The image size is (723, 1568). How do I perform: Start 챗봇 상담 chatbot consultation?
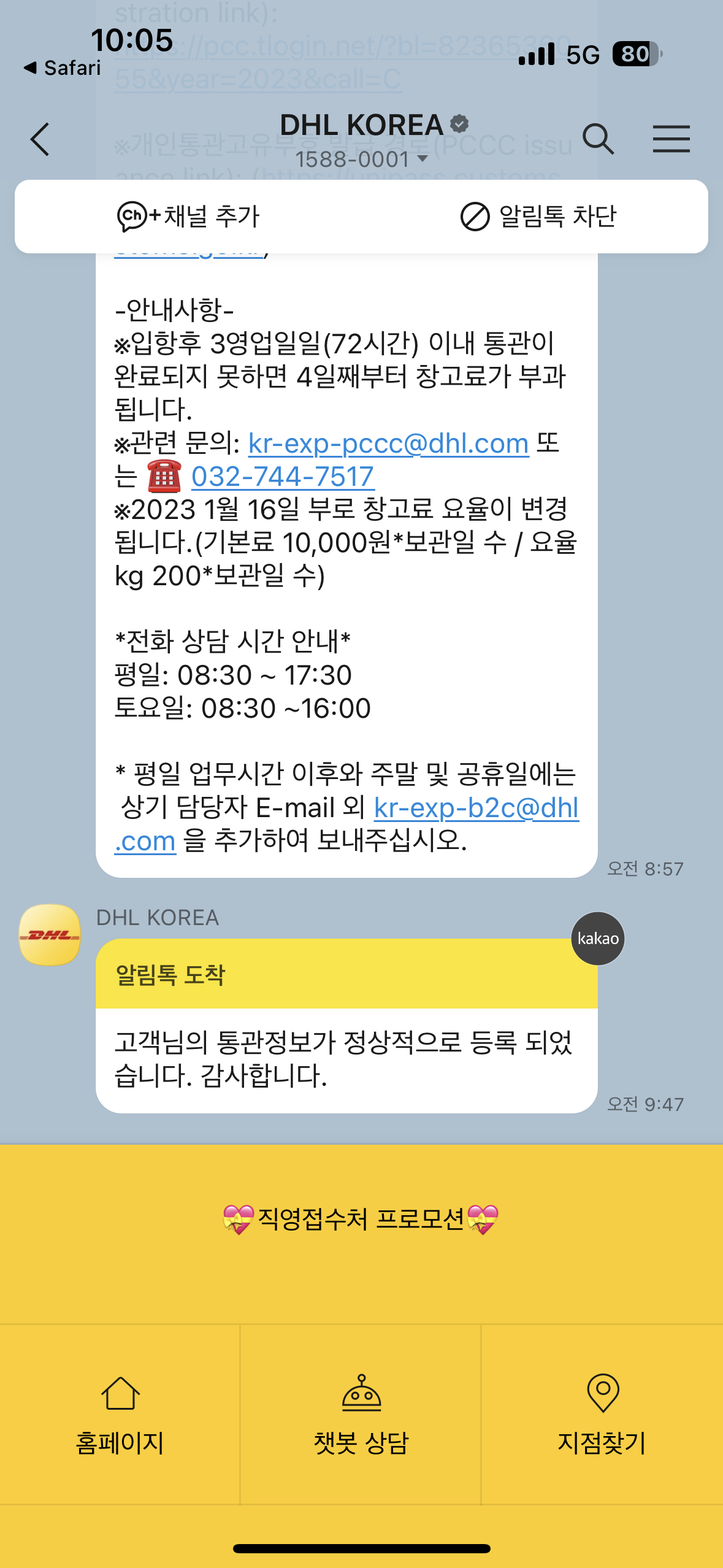361,1415
